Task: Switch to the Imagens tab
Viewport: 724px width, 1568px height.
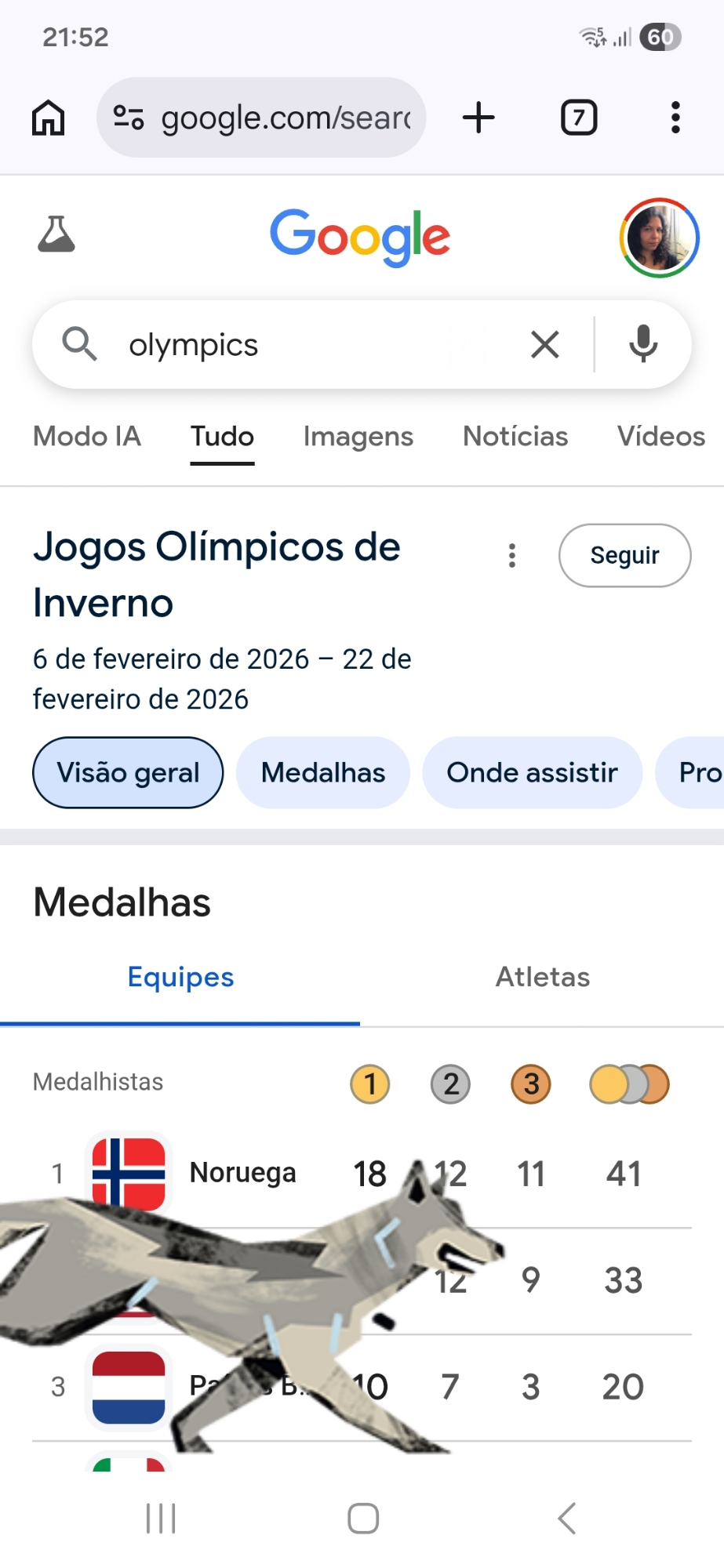Action: coord(358,437)
